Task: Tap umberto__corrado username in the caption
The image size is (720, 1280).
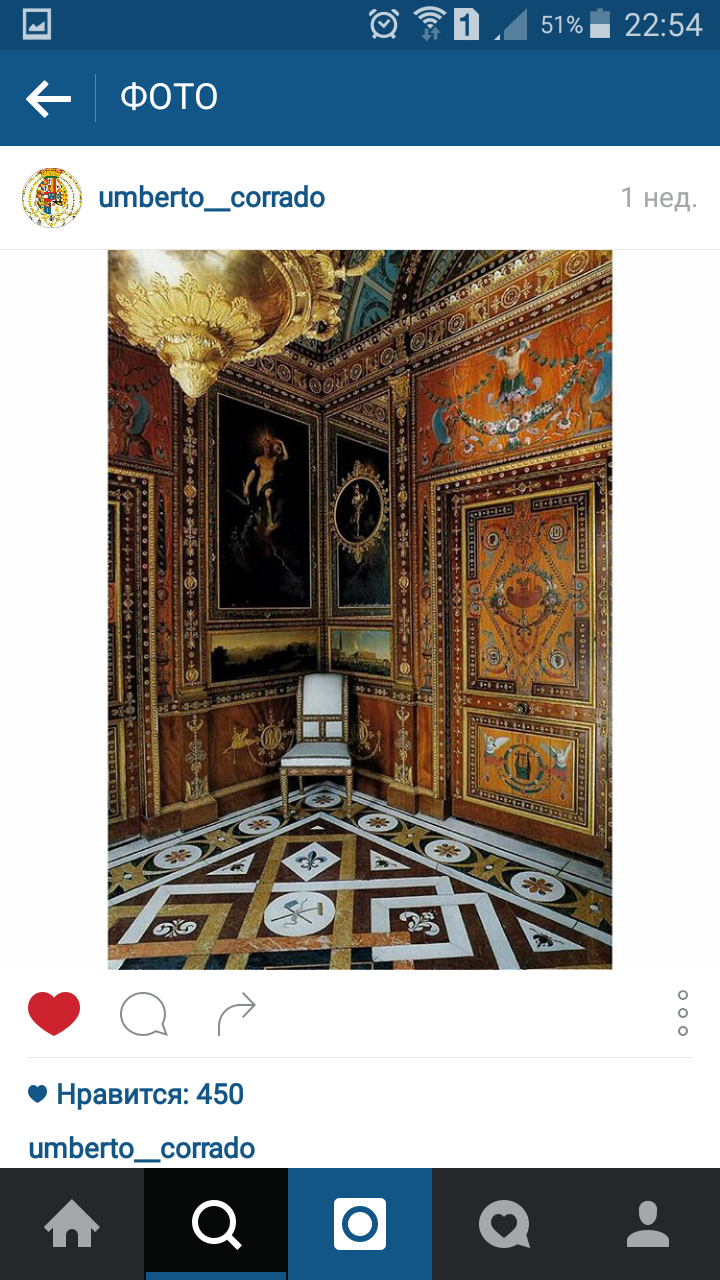Action: (x=142, y=1148)
